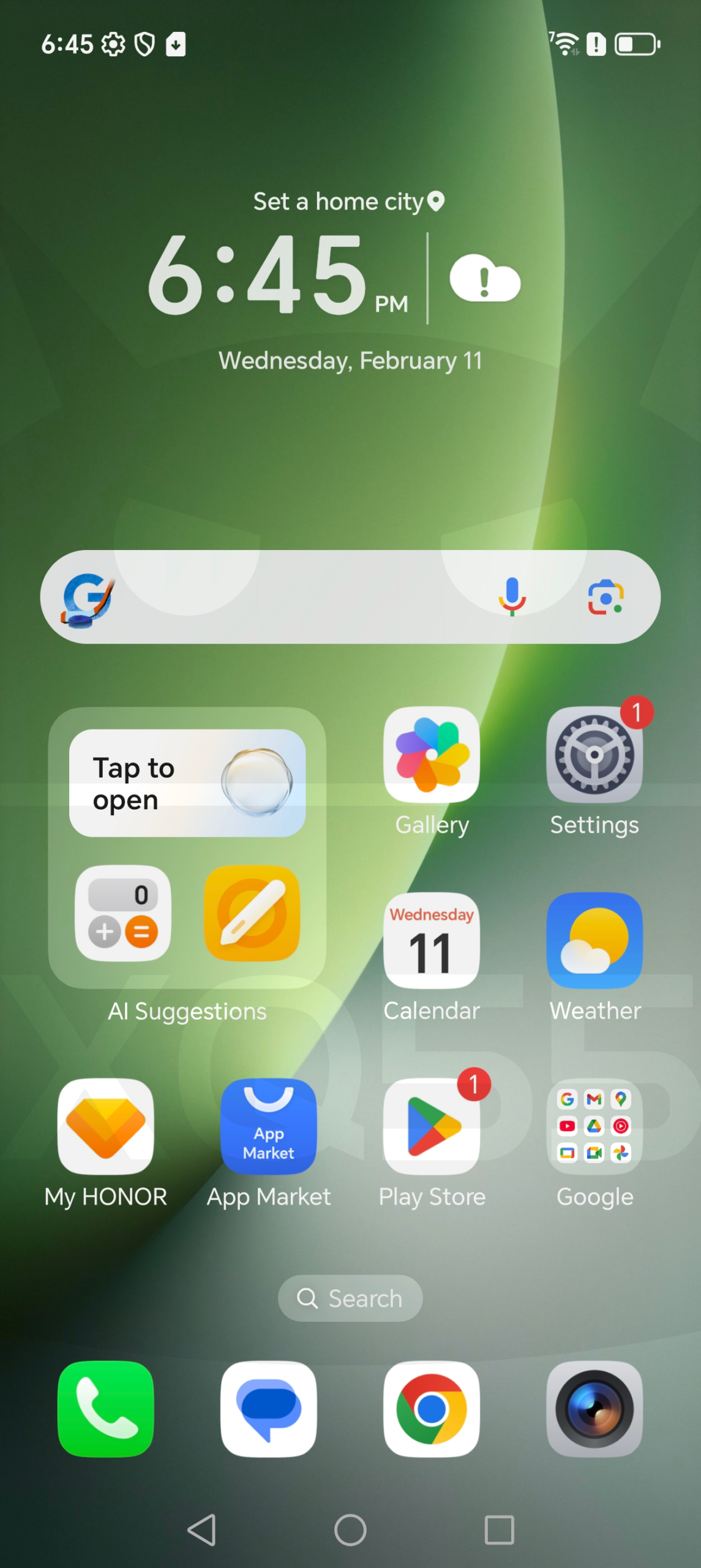Launch Chrome browser

click(432, 1409)
